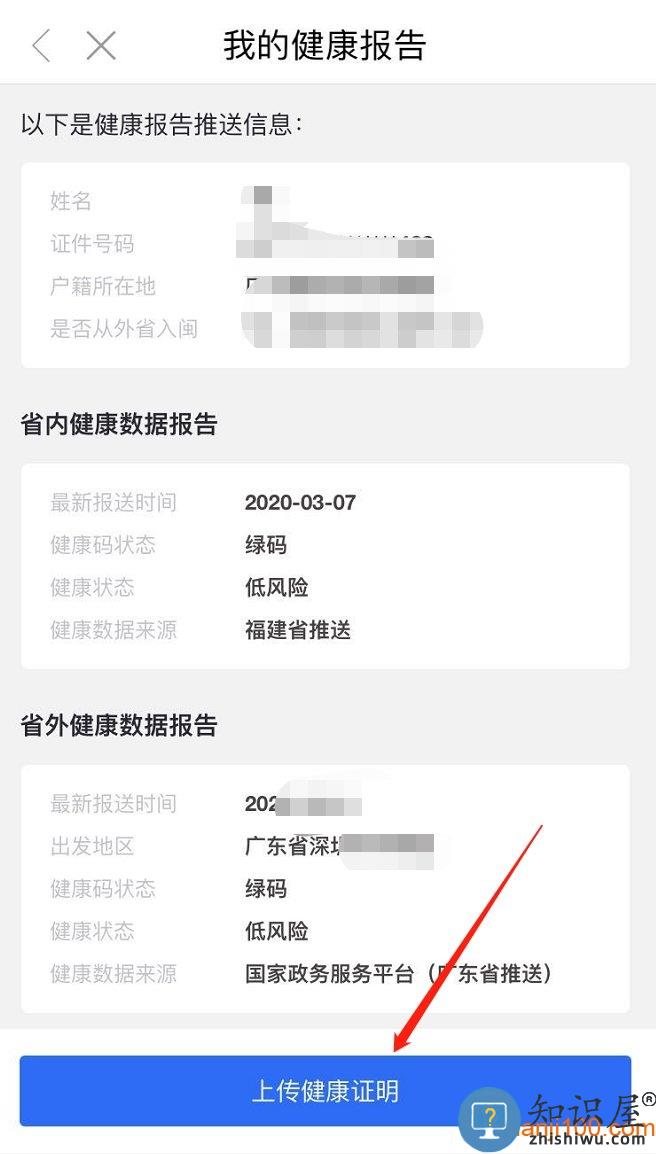Close the health report page
The image size is (656, 1154).
101,45
